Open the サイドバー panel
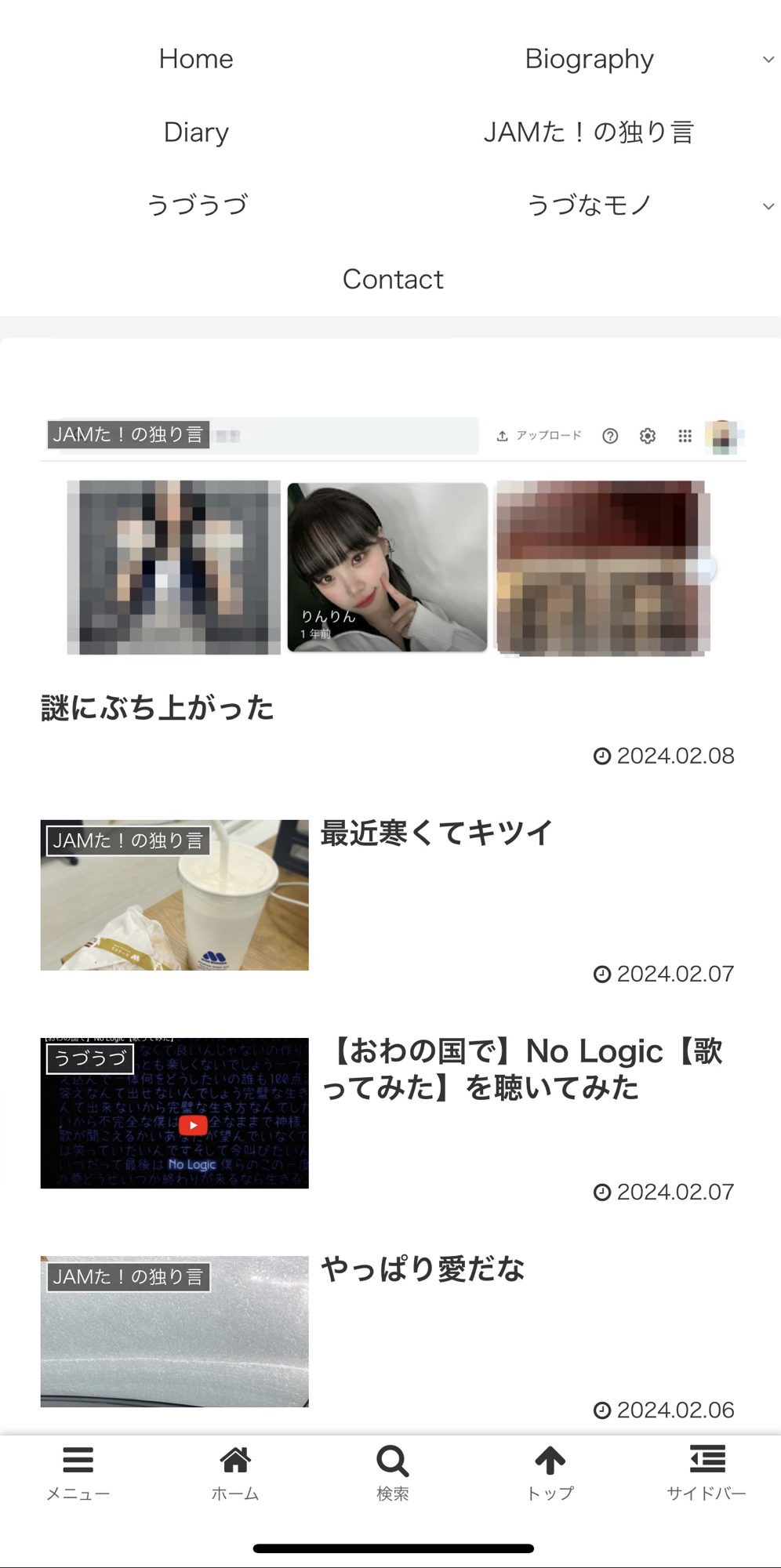The image size is (781, 1568). pyautogui.click(x=707, y=1472)
